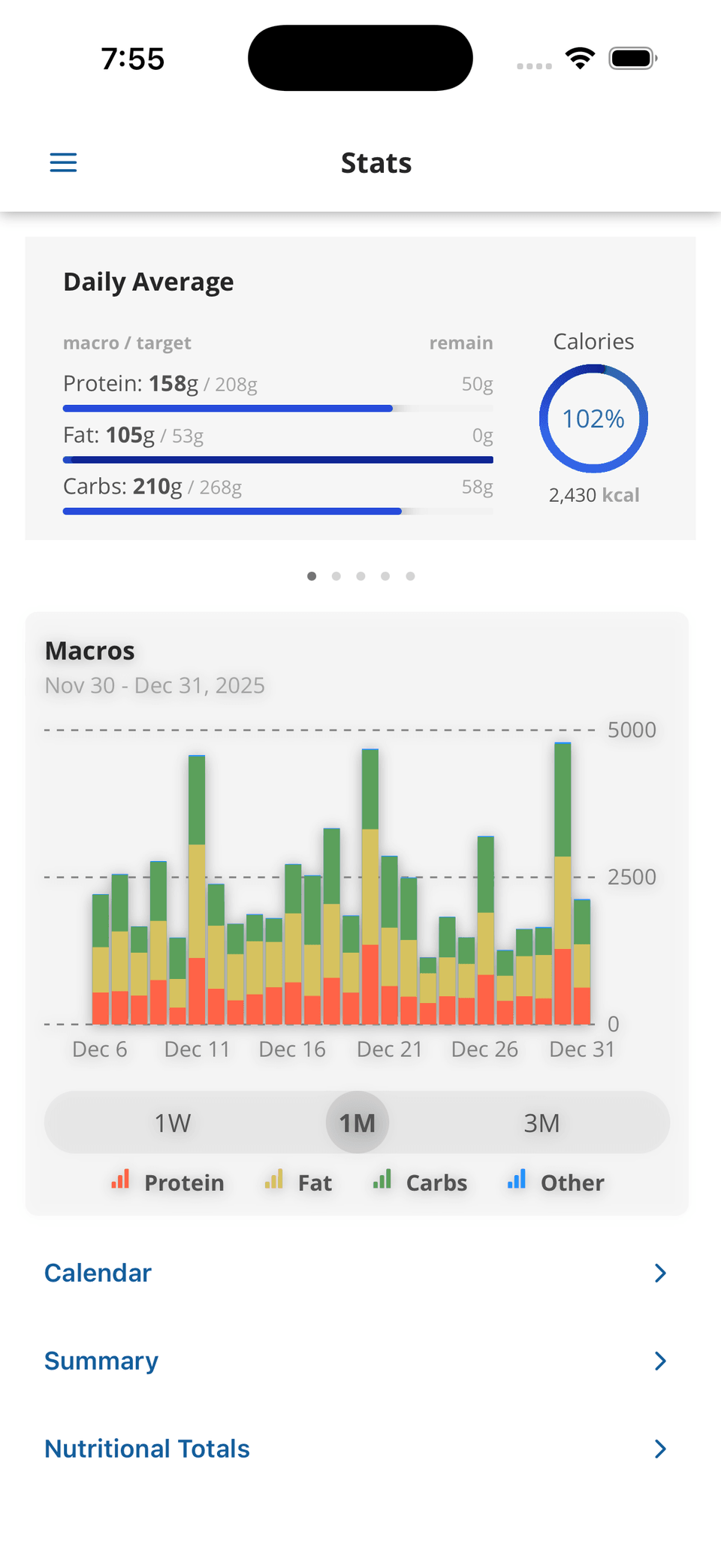Click the Carbs legend bar icon
This screenshot has height=1568, width=721.
pyautogui.click(x=382, y=1180)
